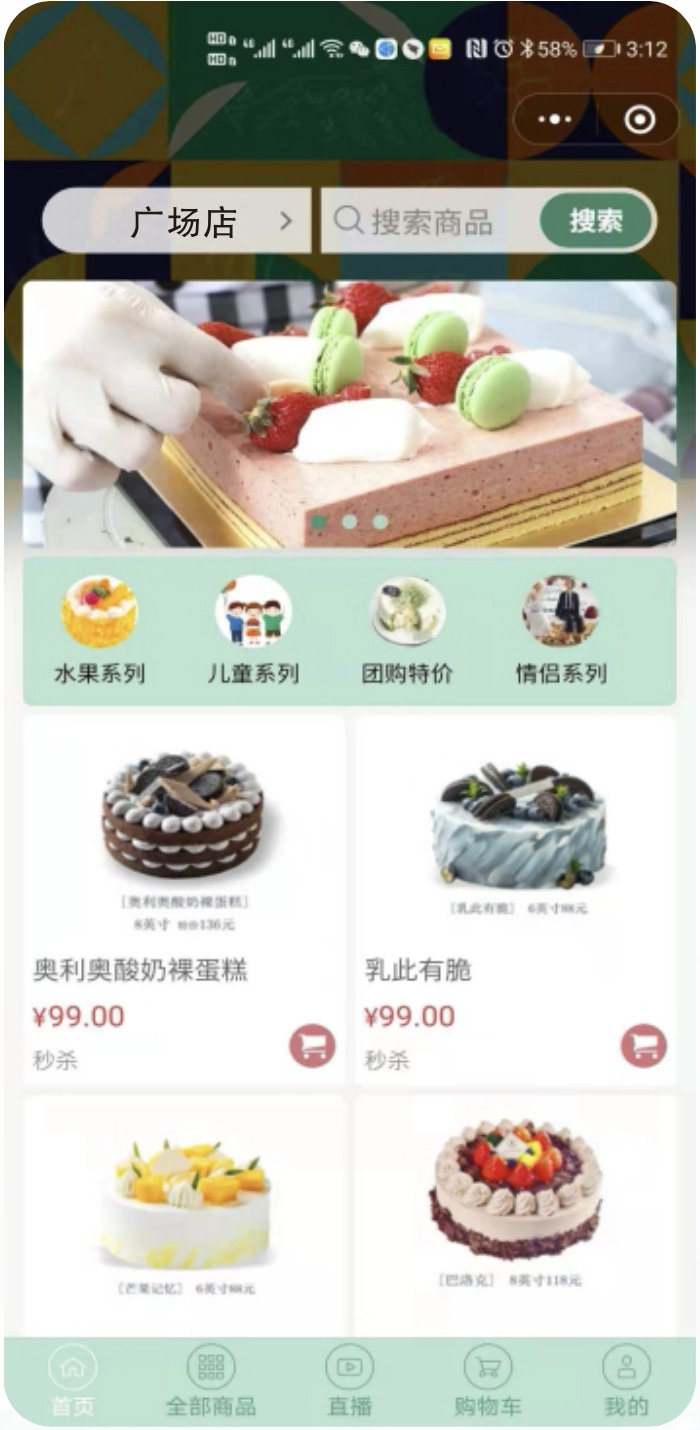This screenshot has height=1430, width=700.
Task: Close the mini program via circle icon
Action: [639, 120]
